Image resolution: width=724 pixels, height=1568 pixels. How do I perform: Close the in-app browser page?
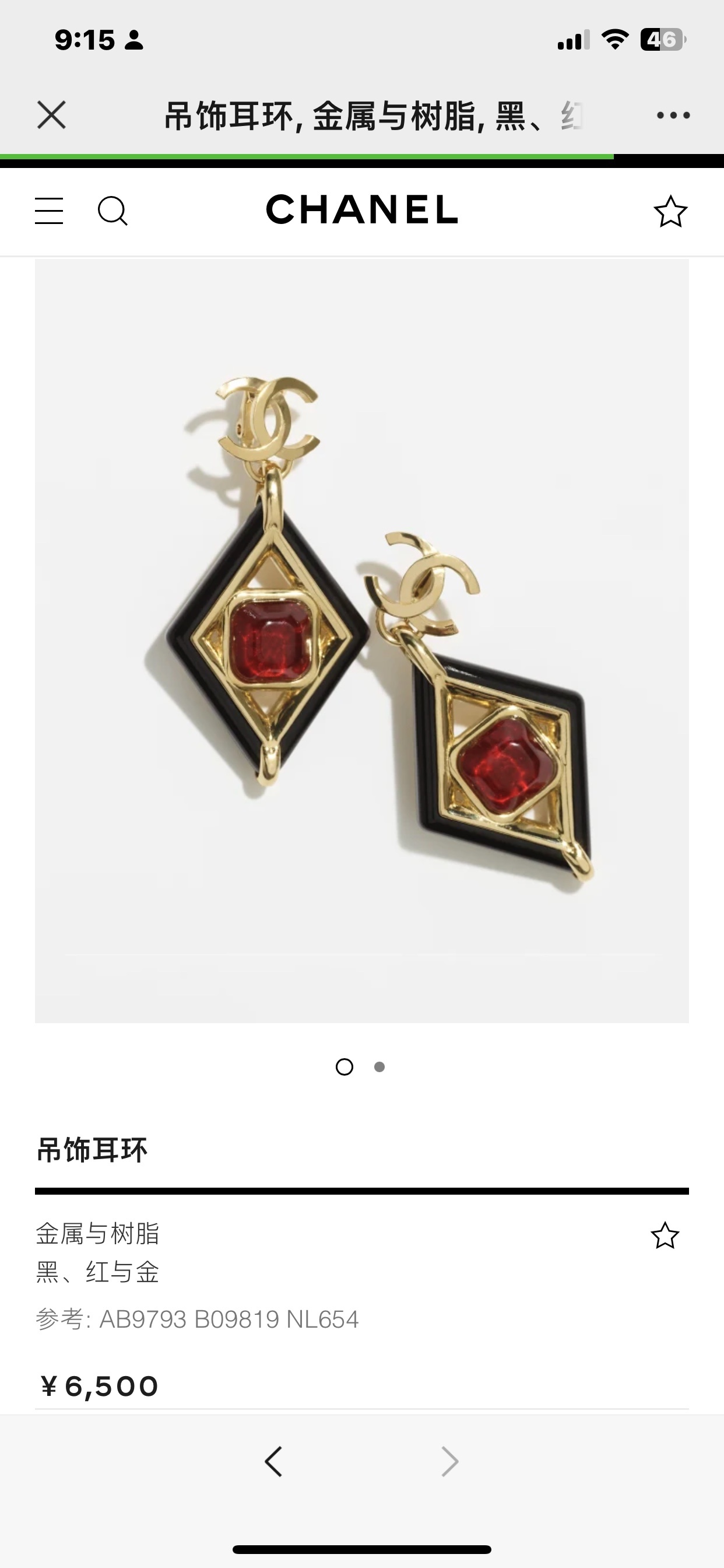click(51, 114)
